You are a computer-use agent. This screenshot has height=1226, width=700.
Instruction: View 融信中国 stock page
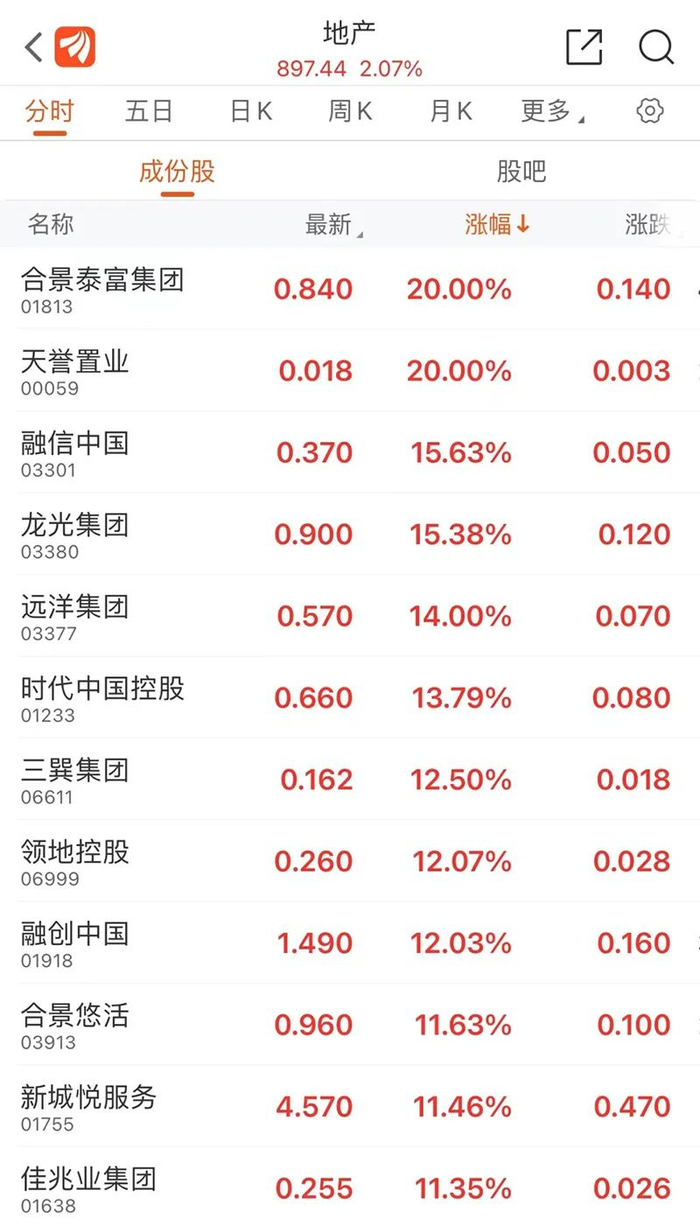point(350,453)
